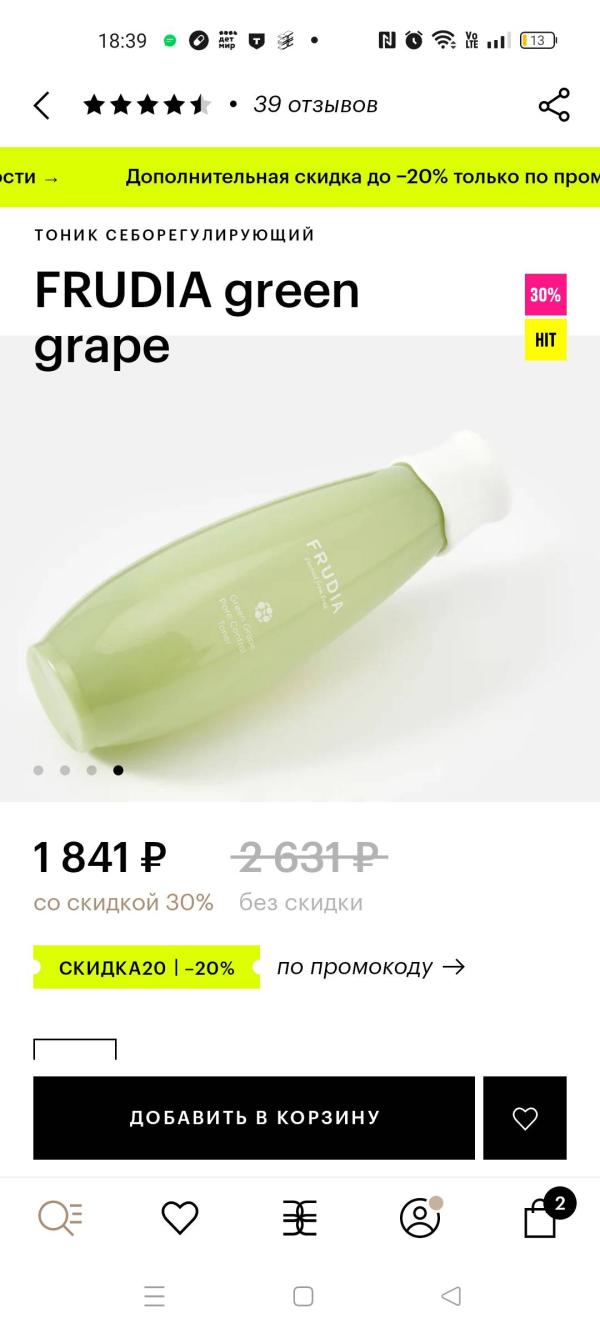
Task: Open the shopping bag with 2 items
Action: coord(542,1217)
